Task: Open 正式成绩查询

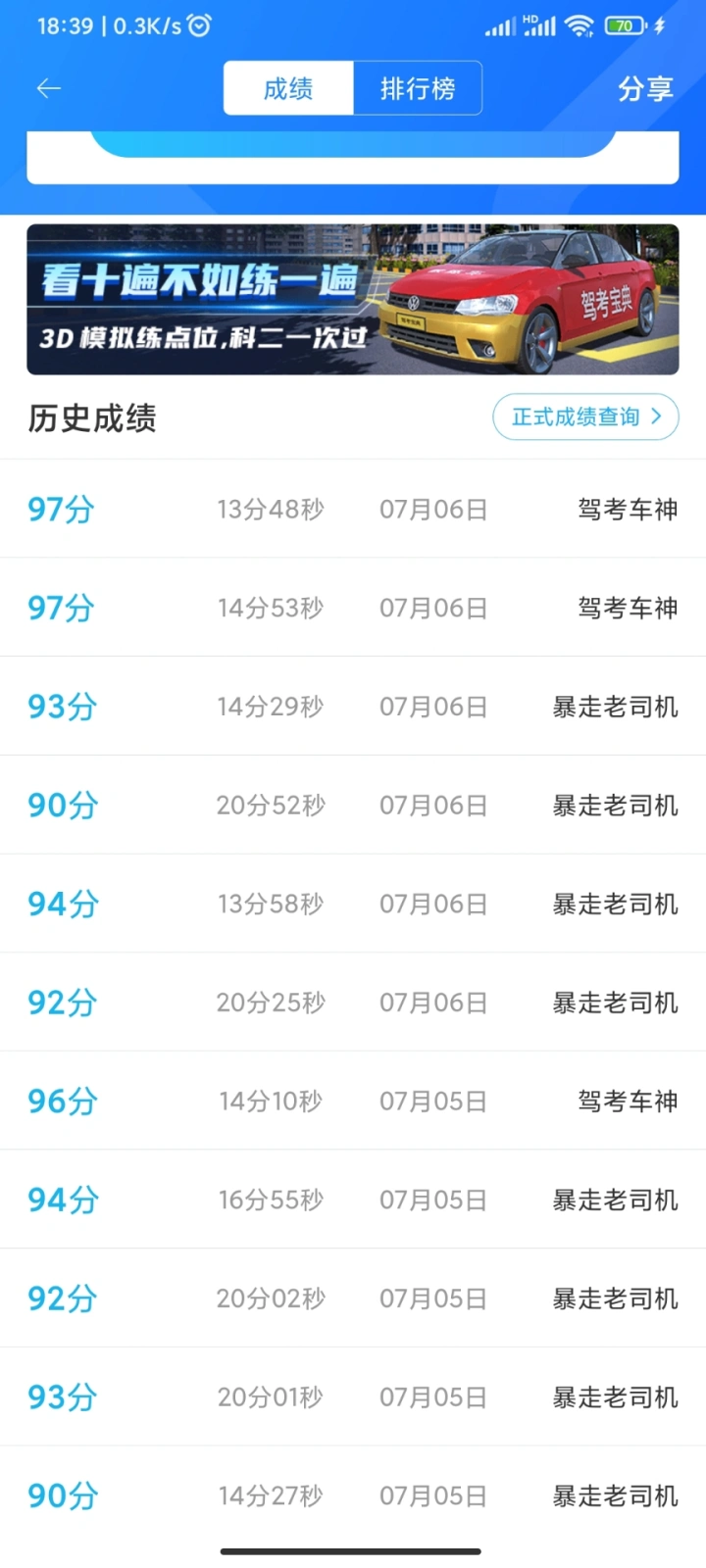Action: [x=585, y=416]
